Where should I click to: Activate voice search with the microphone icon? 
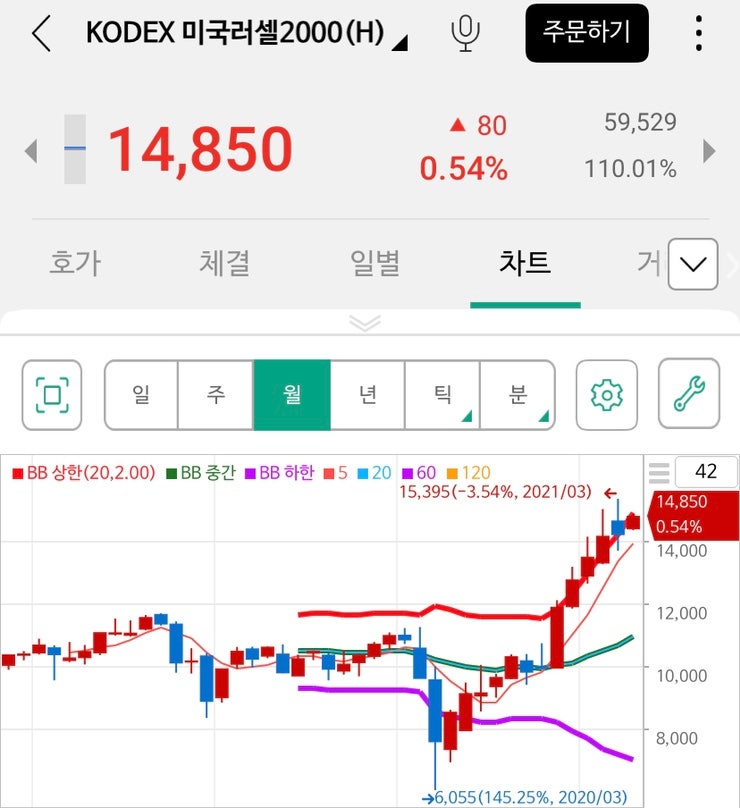[x=464, y=33]
